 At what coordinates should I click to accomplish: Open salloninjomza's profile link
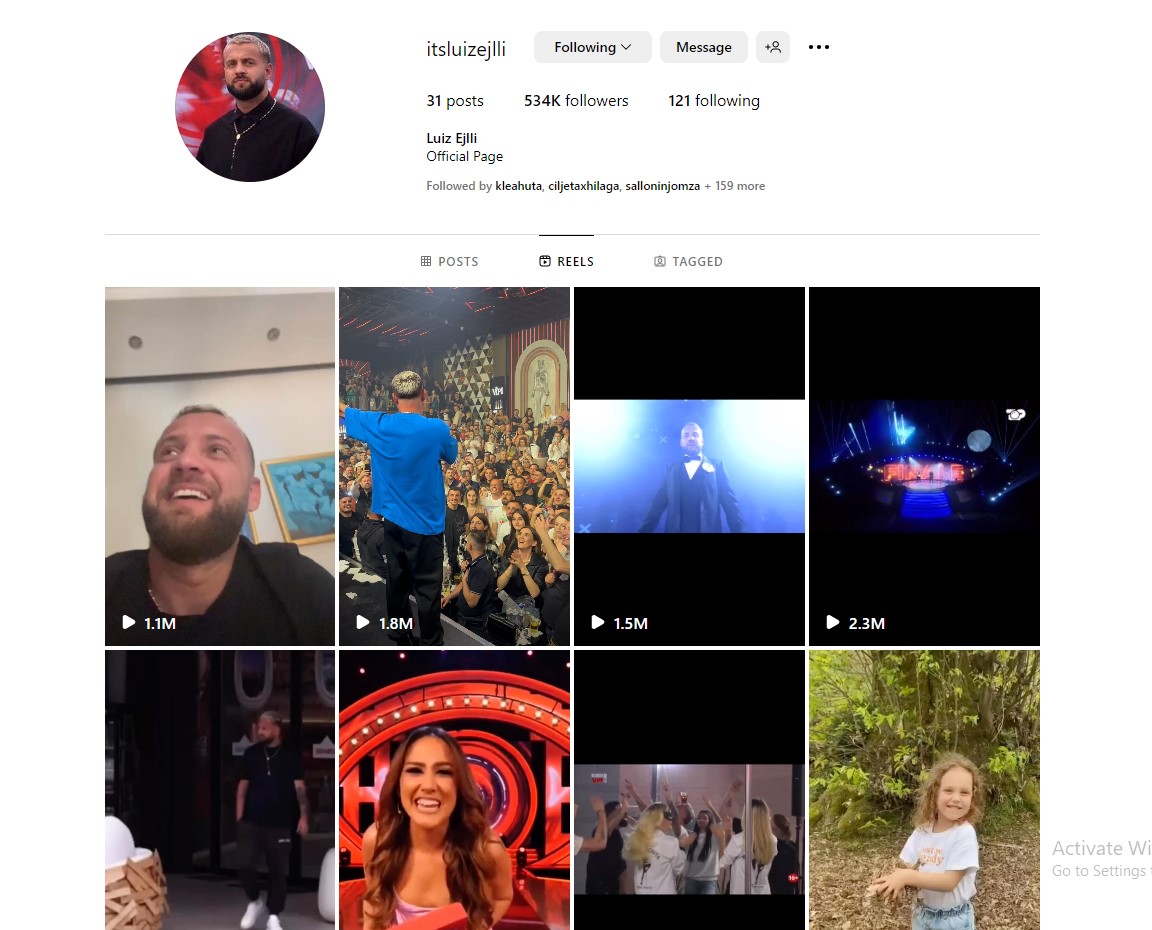[x=662, y=186]
